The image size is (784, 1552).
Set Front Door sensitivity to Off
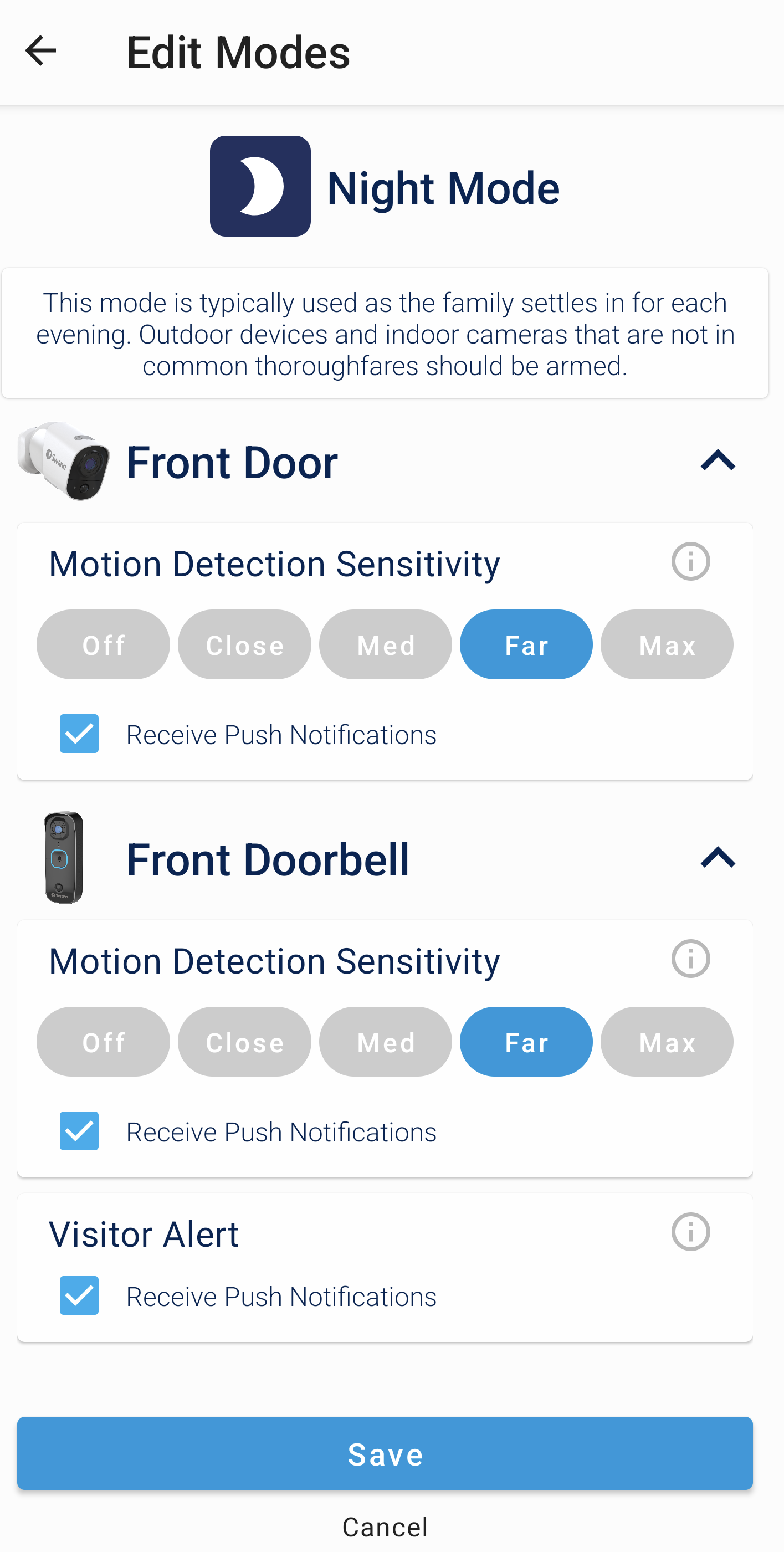[x=103, y=644]
